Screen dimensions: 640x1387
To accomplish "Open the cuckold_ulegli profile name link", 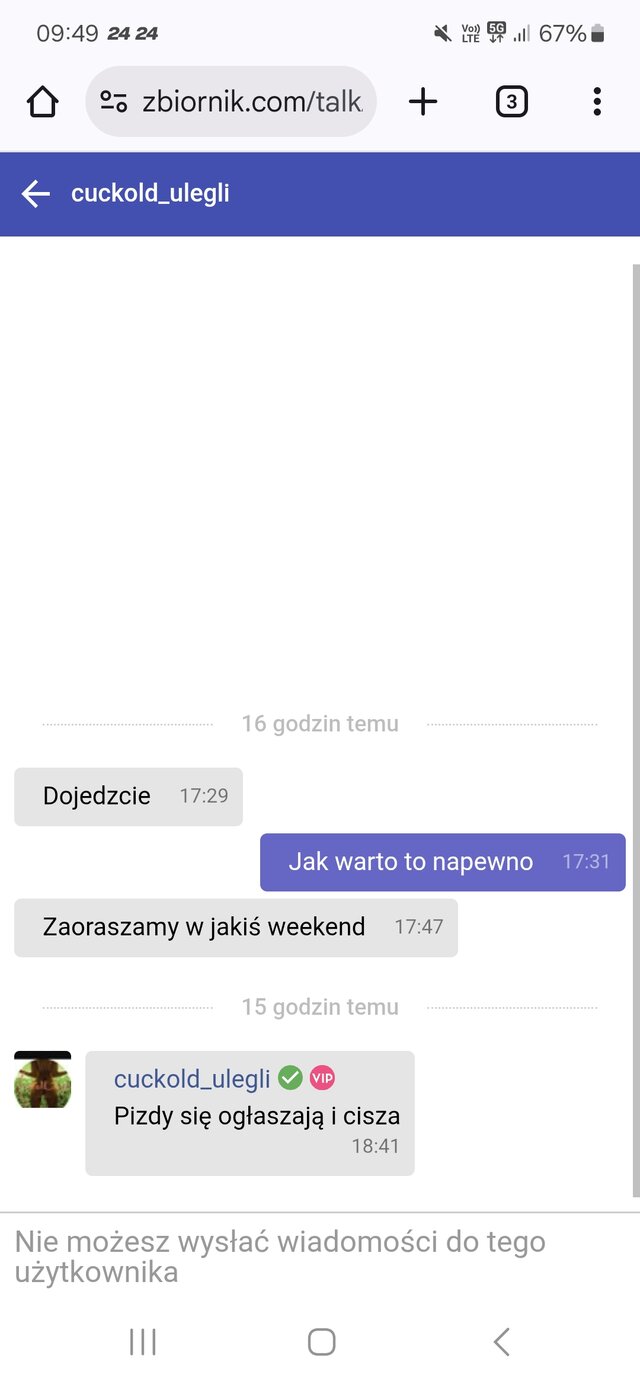I will (x=192, y=1079).
